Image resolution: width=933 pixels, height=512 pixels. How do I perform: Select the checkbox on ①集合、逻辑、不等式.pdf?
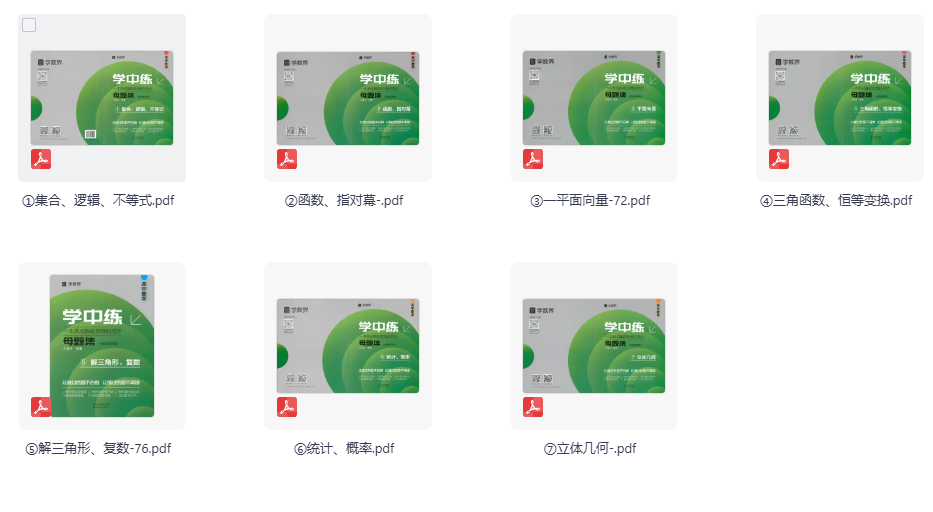29,26
